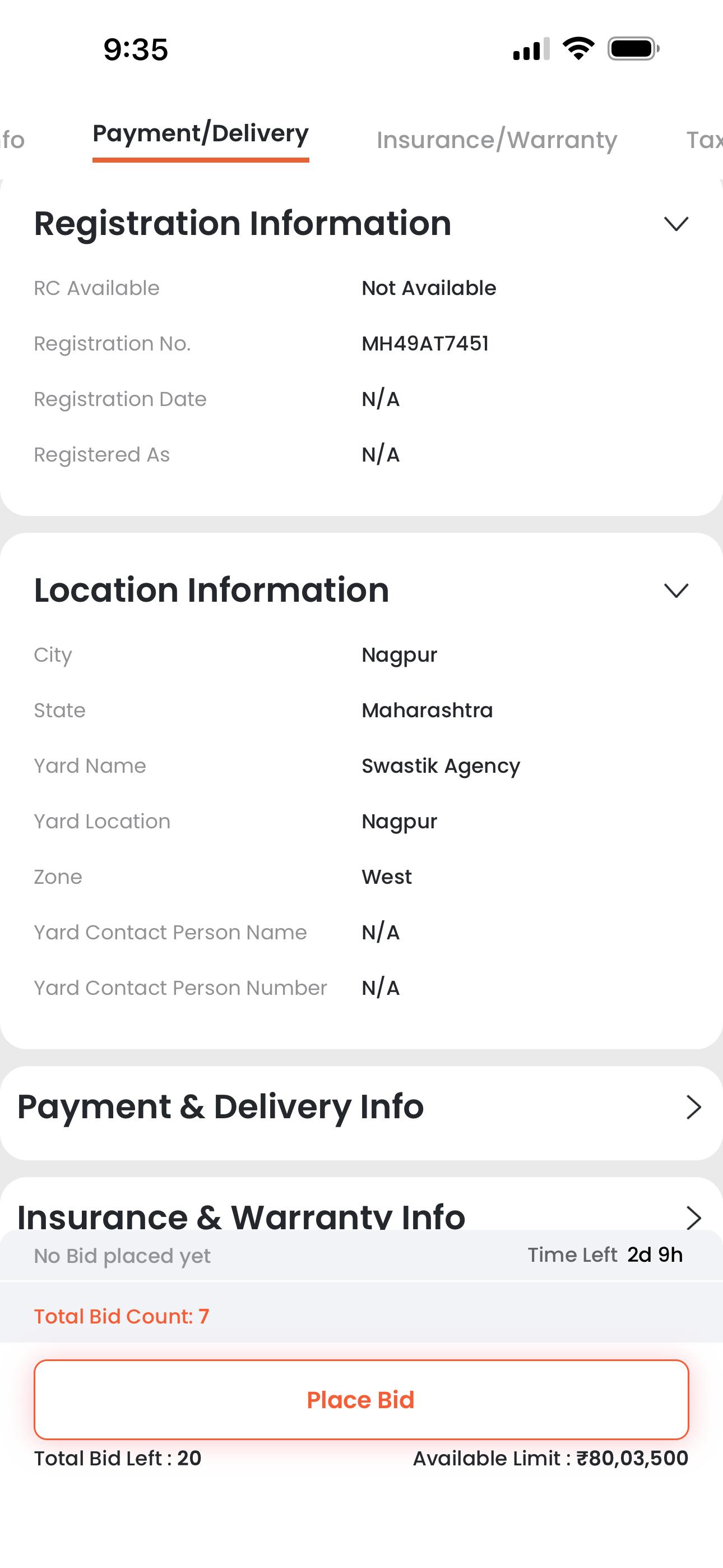Collapse the Registration Information section
Viewport: 723px width, 1568px height.
click(675, 223)
